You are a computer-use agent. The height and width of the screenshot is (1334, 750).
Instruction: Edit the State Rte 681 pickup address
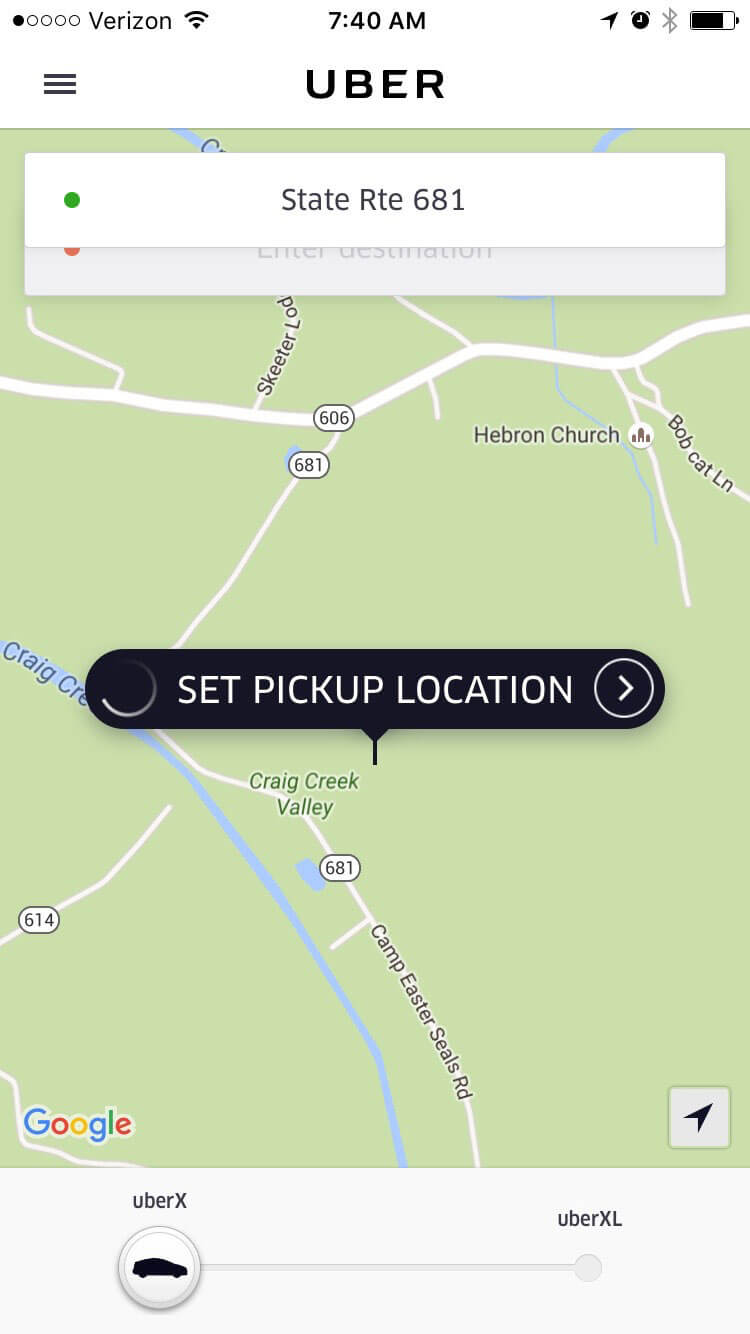click(x=374, y=200)
